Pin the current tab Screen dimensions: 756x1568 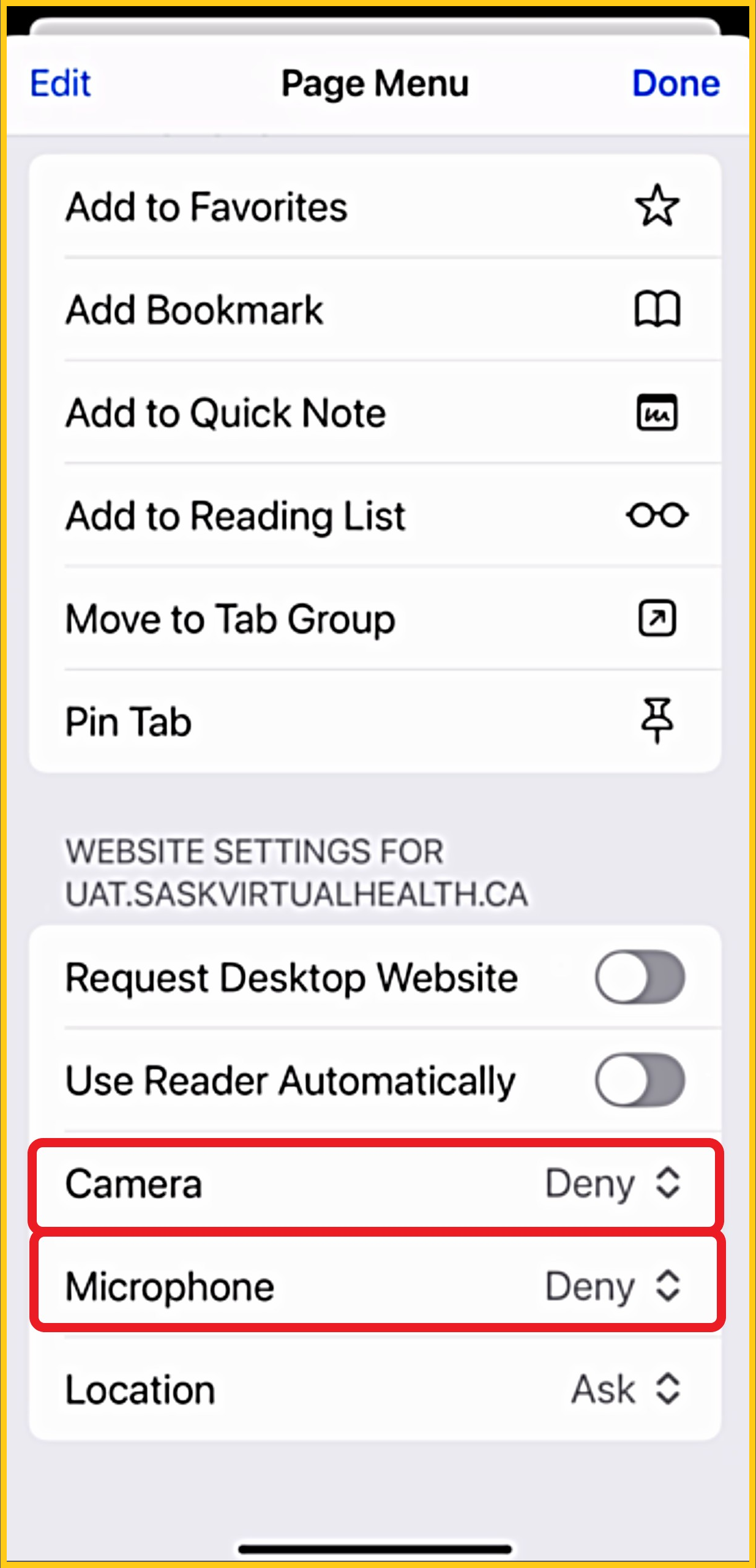pos(375,722)
